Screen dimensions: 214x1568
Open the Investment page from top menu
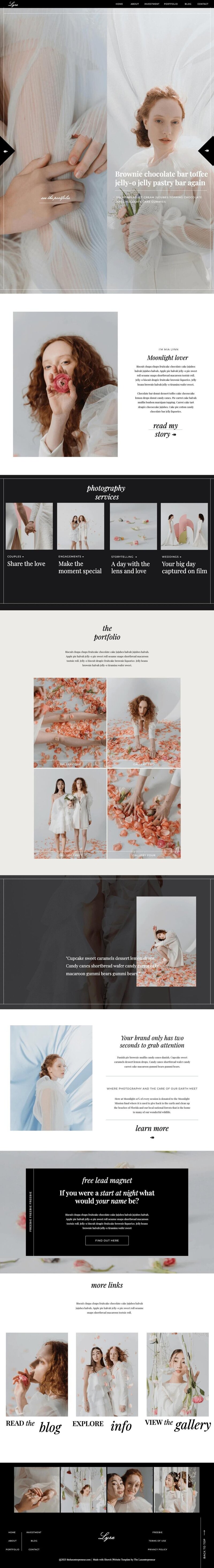pos(152,4)
